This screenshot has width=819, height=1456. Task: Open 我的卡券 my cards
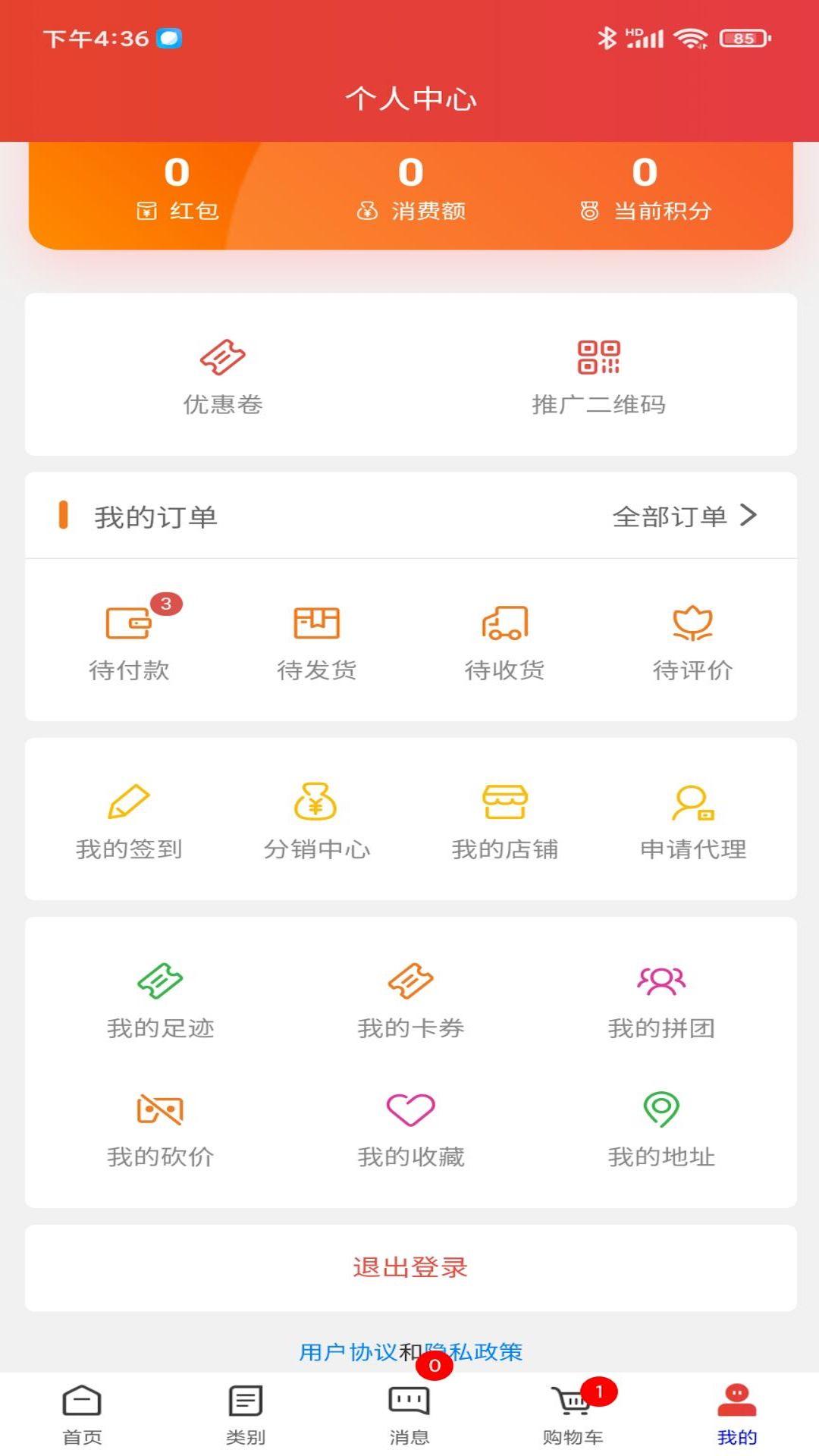click(410, 999)
